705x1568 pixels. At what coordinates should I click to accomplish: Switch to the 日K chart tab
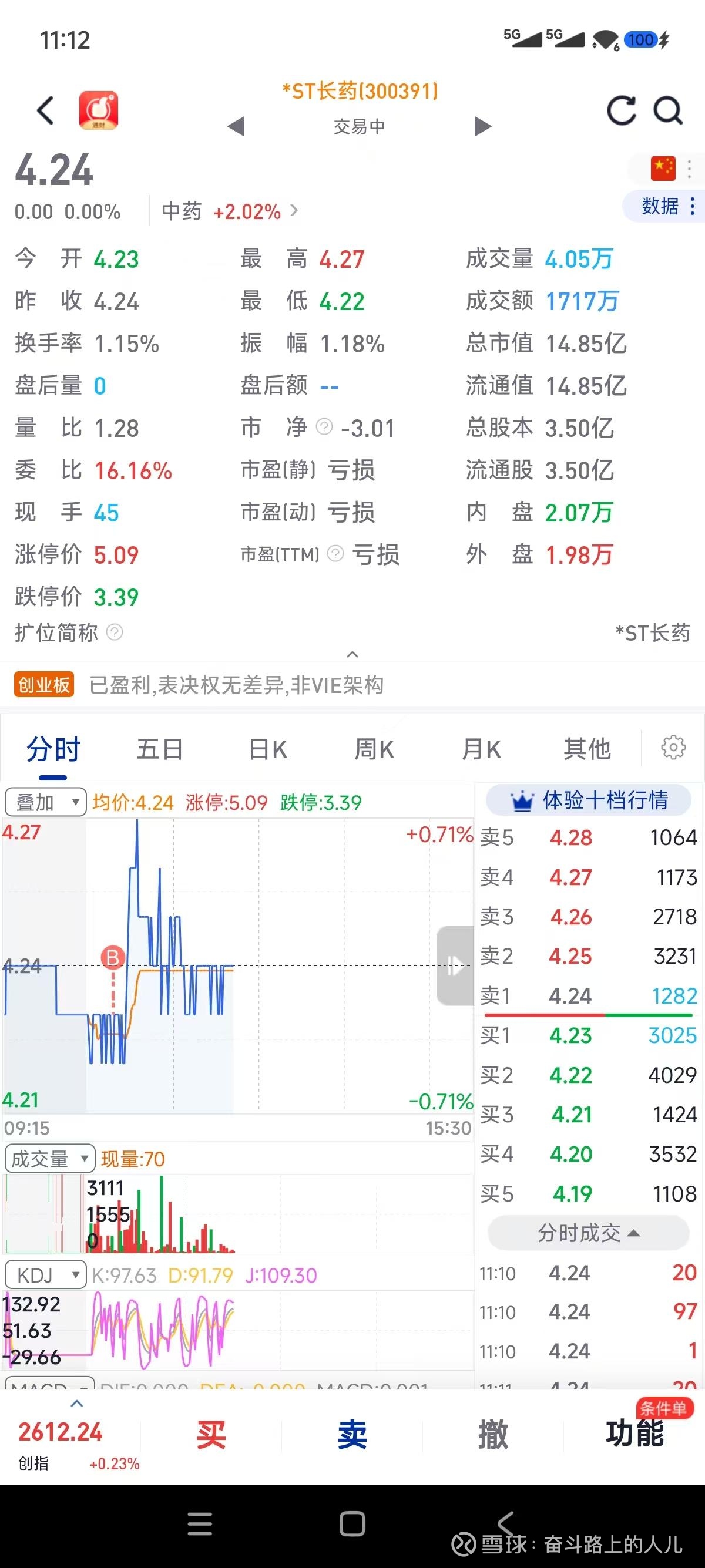point(268,749)
